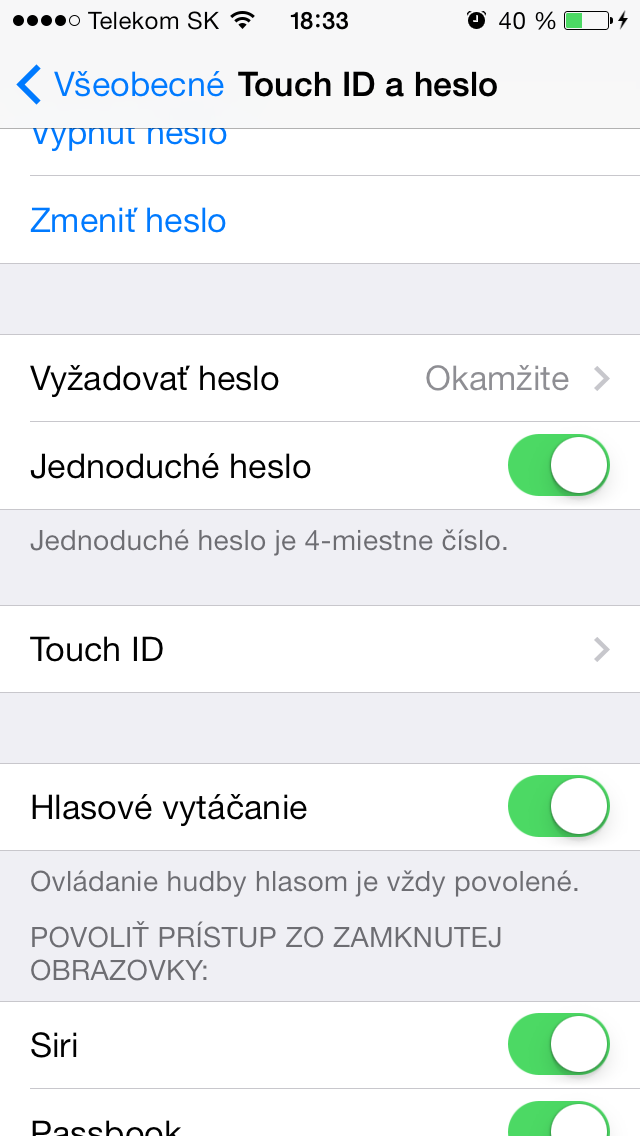Disable Hlasové vytáčanie toggle
This screenshot has height=1136, width=640.
pos(558,807)
